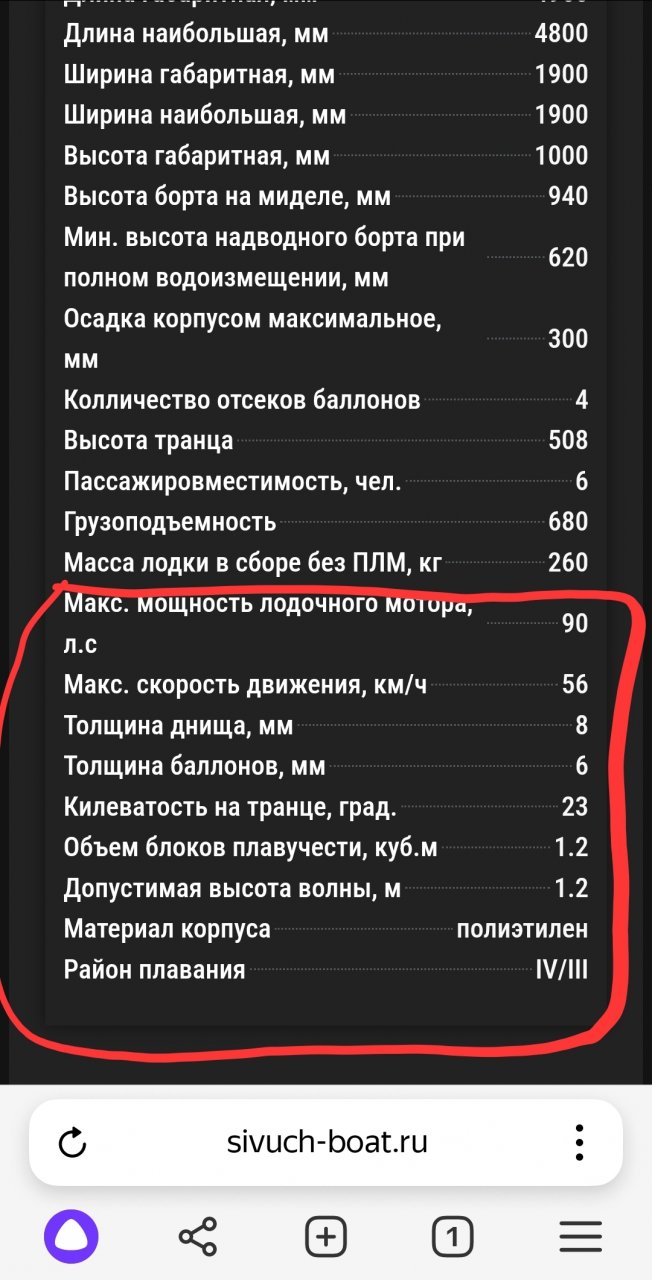
Task: Open a new tab
Action: coord(325,1237)
